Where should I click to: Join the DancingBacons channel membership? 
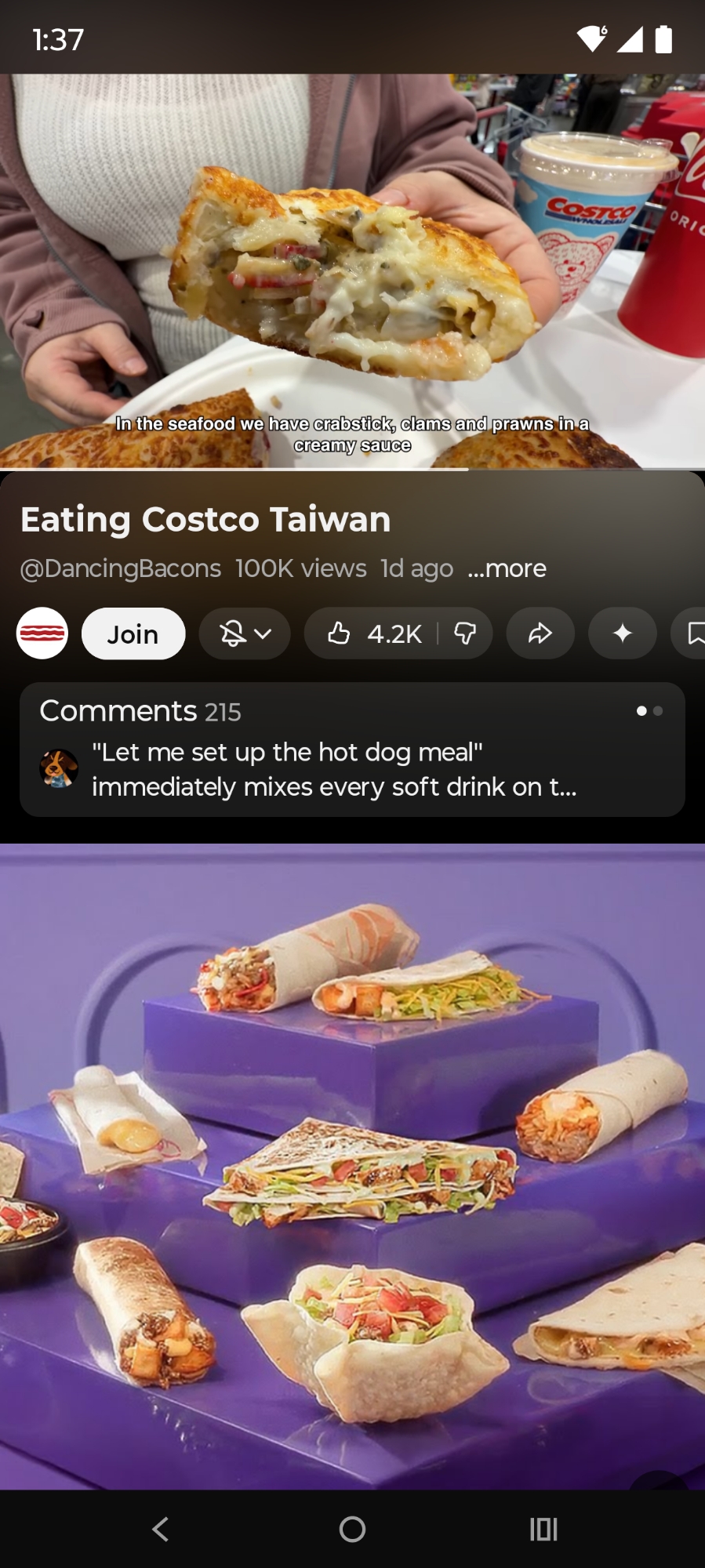coord(133,633)
